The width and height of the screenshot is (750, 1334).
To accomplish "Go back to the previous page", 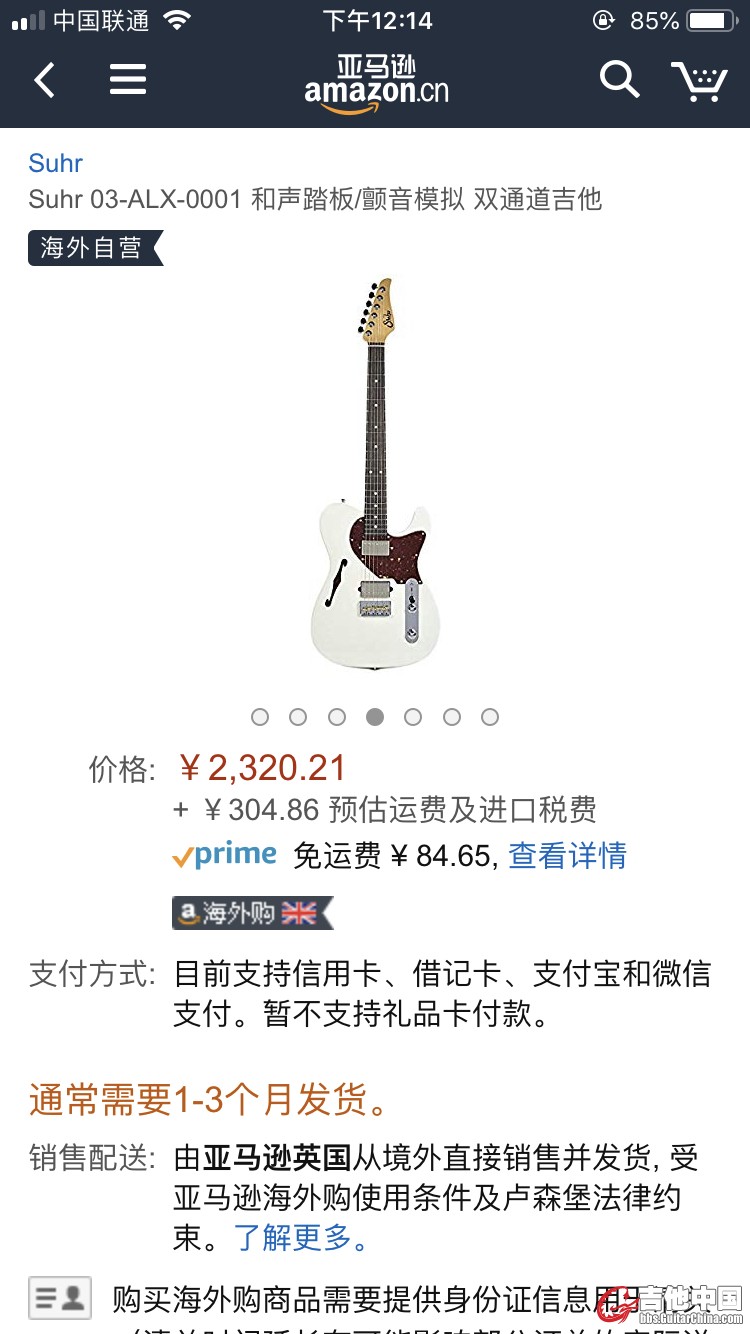I will (44, 80).
